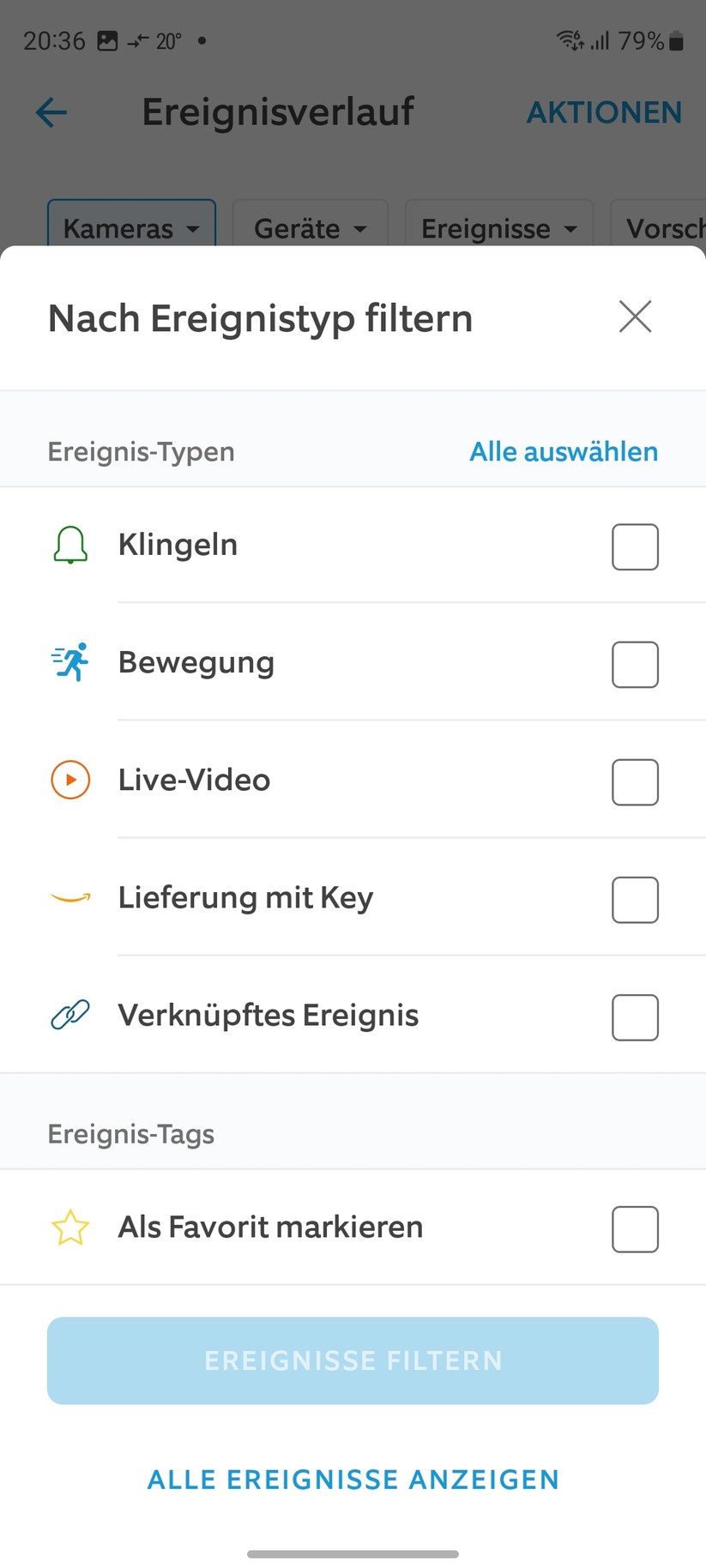
Task: Select Alle auswählen to check all types
Action: (x=563, y=451)
